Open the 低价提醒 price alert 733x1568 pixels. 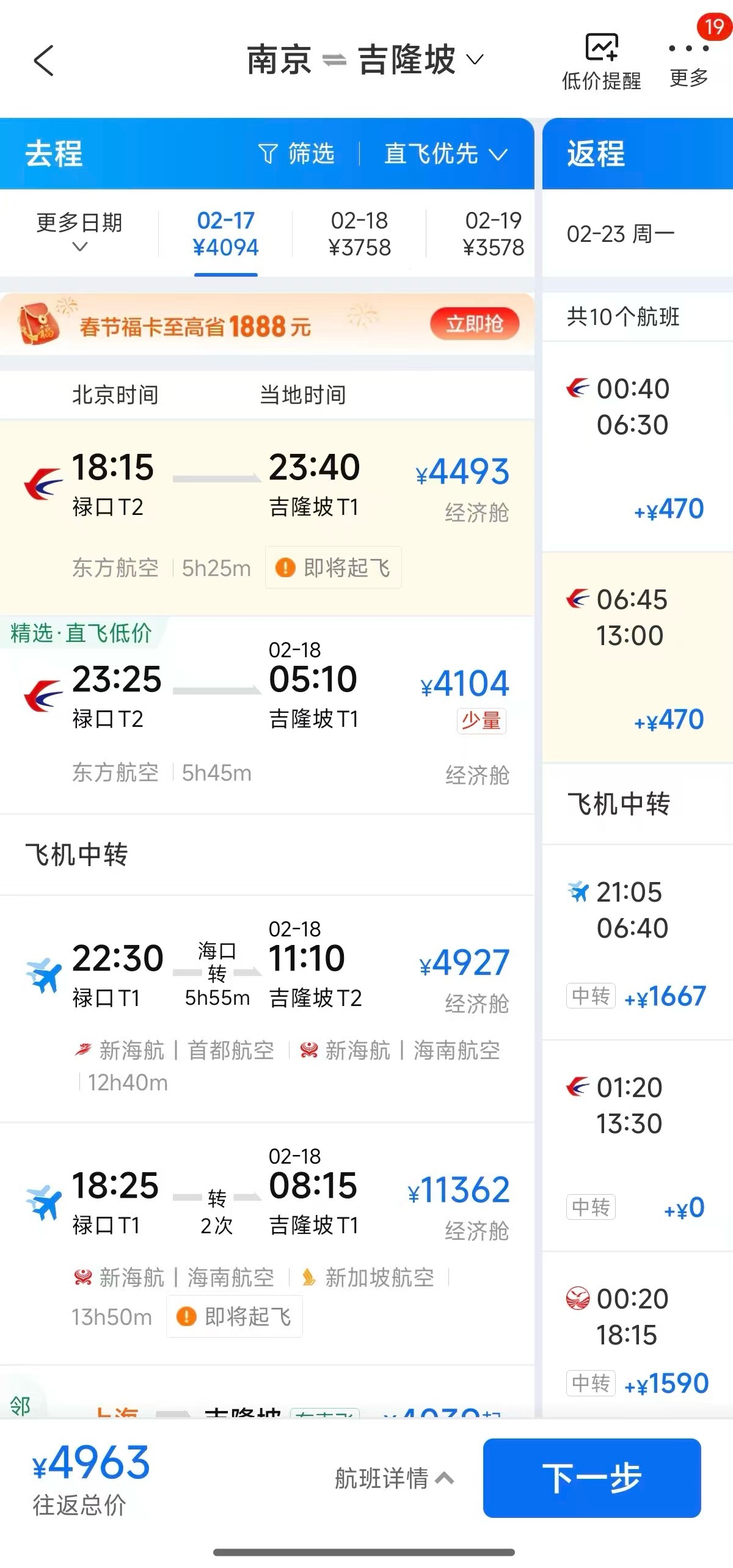tap(601, 62)
